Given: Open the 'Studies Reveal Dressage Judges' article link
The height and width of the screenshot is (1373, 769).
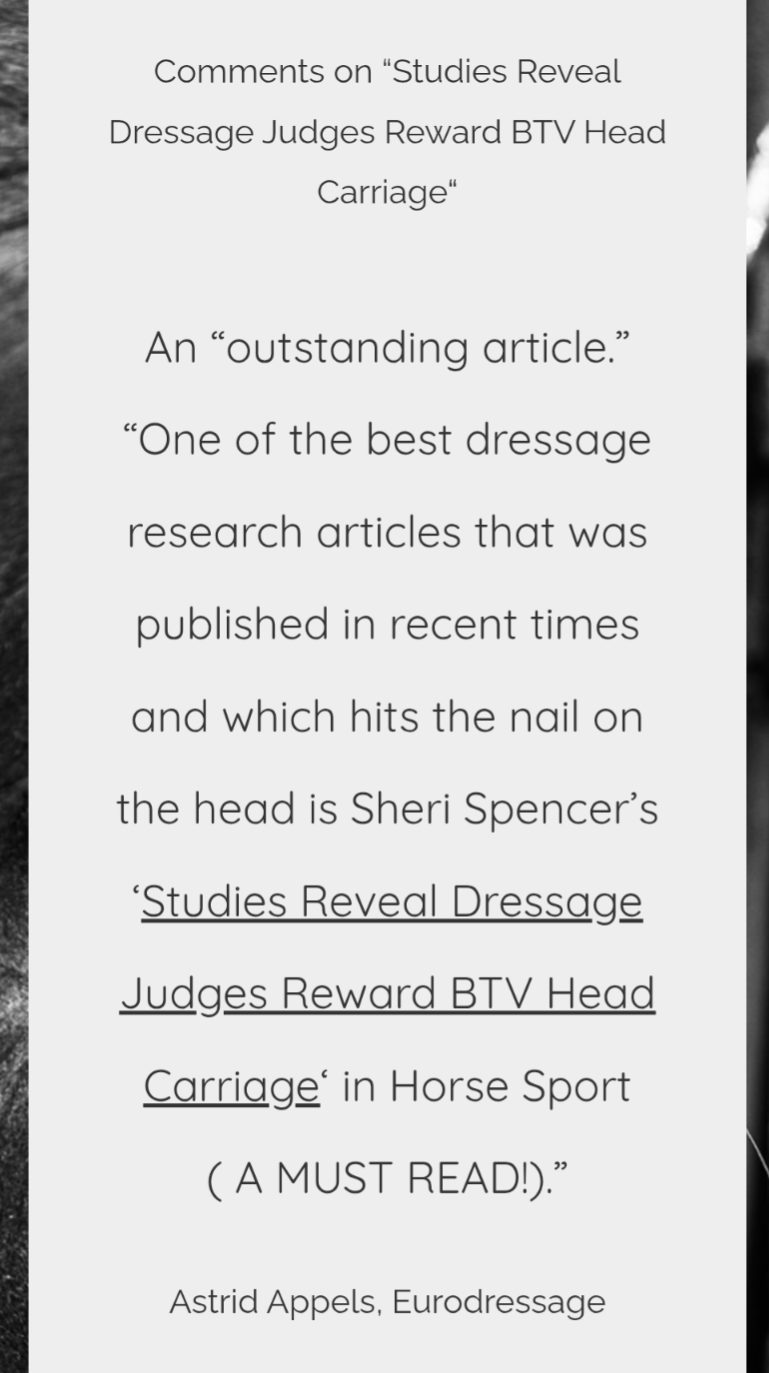Looking at the screenshot, I should [x=387, y=993].
